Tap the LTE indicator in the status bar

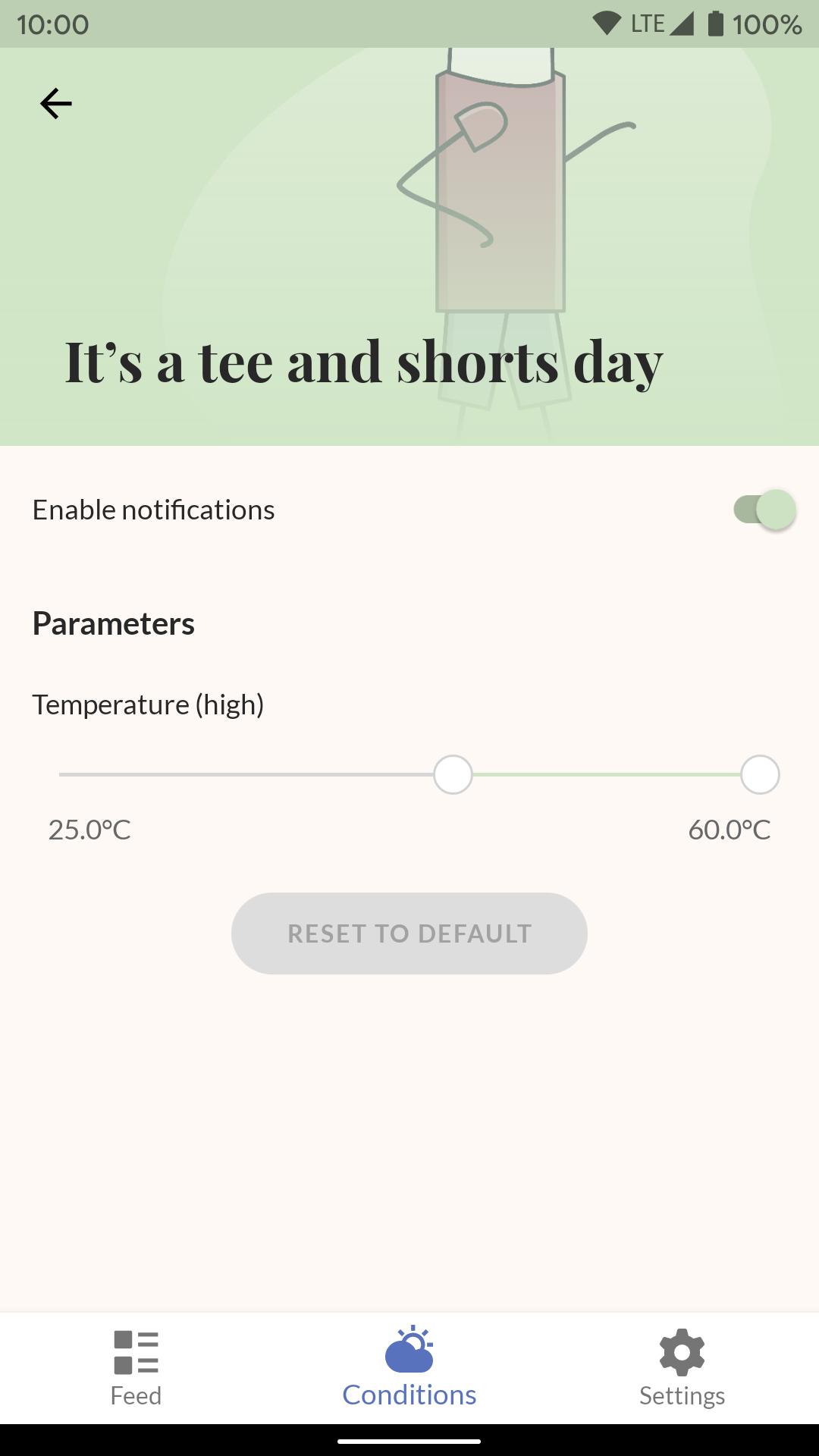(x=645, y=23)
